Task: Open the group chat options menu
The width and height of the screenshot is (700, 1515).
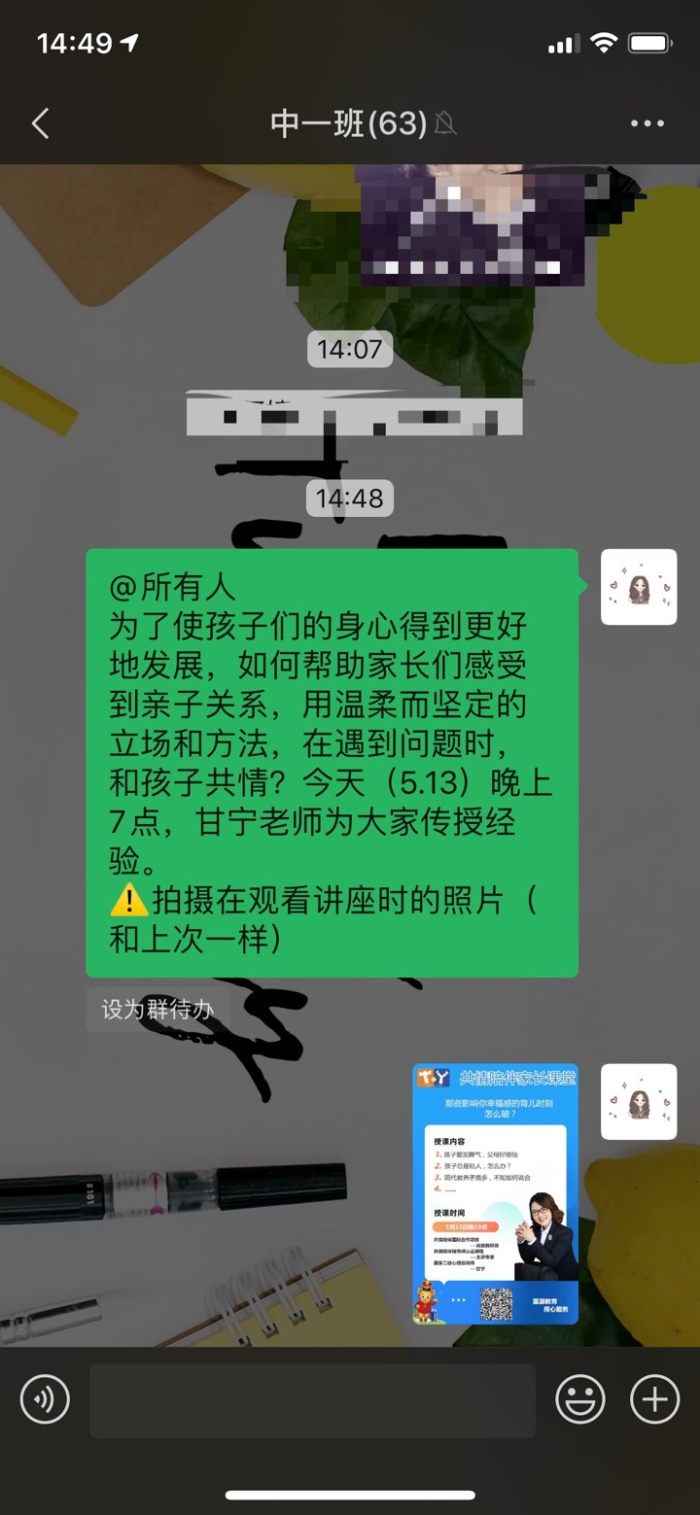Action: tap(647, 124)
